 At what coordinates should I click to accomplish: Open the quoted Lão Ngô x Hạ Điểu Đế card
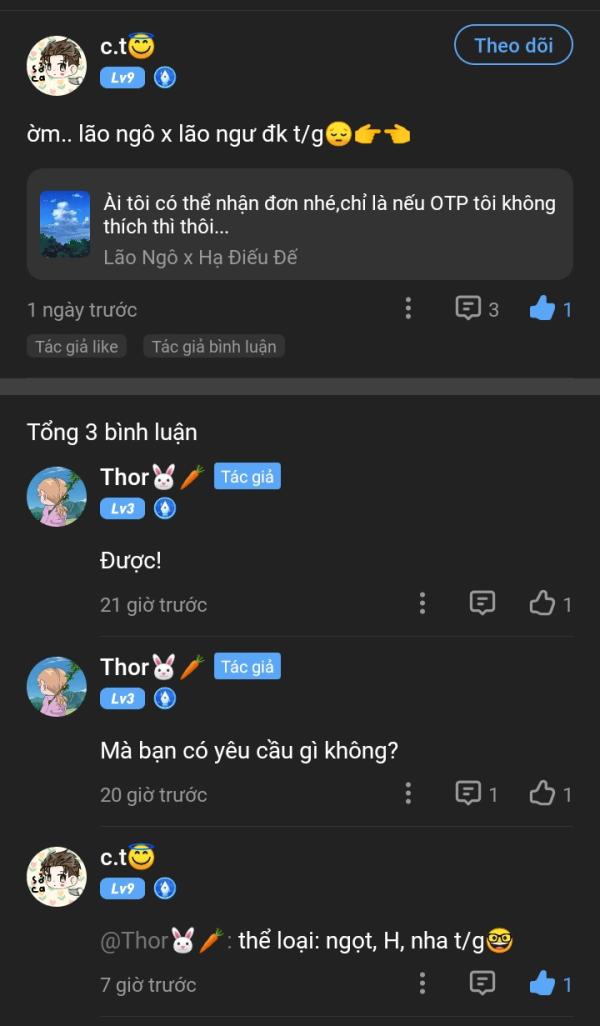click(x=299, y=224)
